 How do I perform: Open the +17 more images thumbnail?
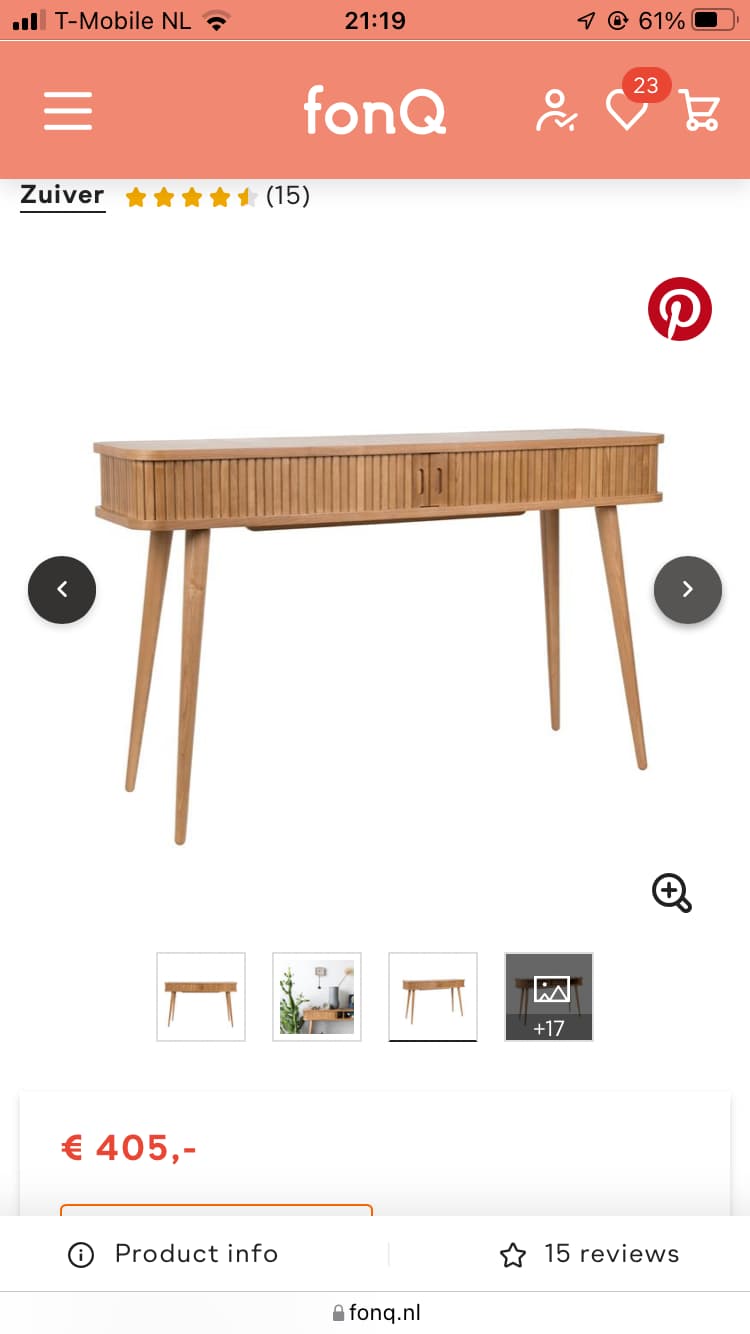tap(549, 997)
